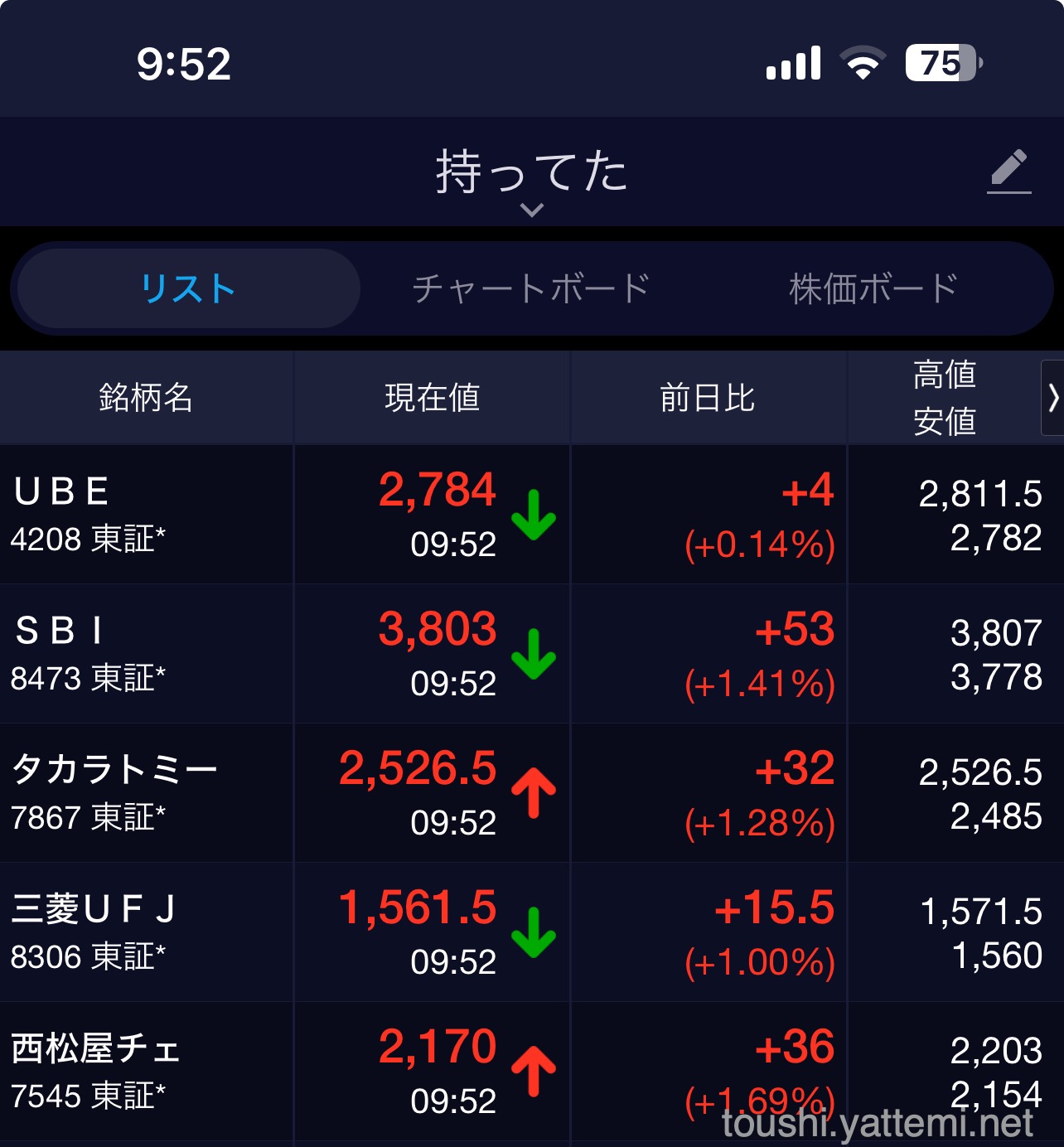Image resolution: width=1064 pixels, height=1147 pixels.
Task: Open the 西松屋チェ 7545 stock row
Action: (x=146, y=1072)
